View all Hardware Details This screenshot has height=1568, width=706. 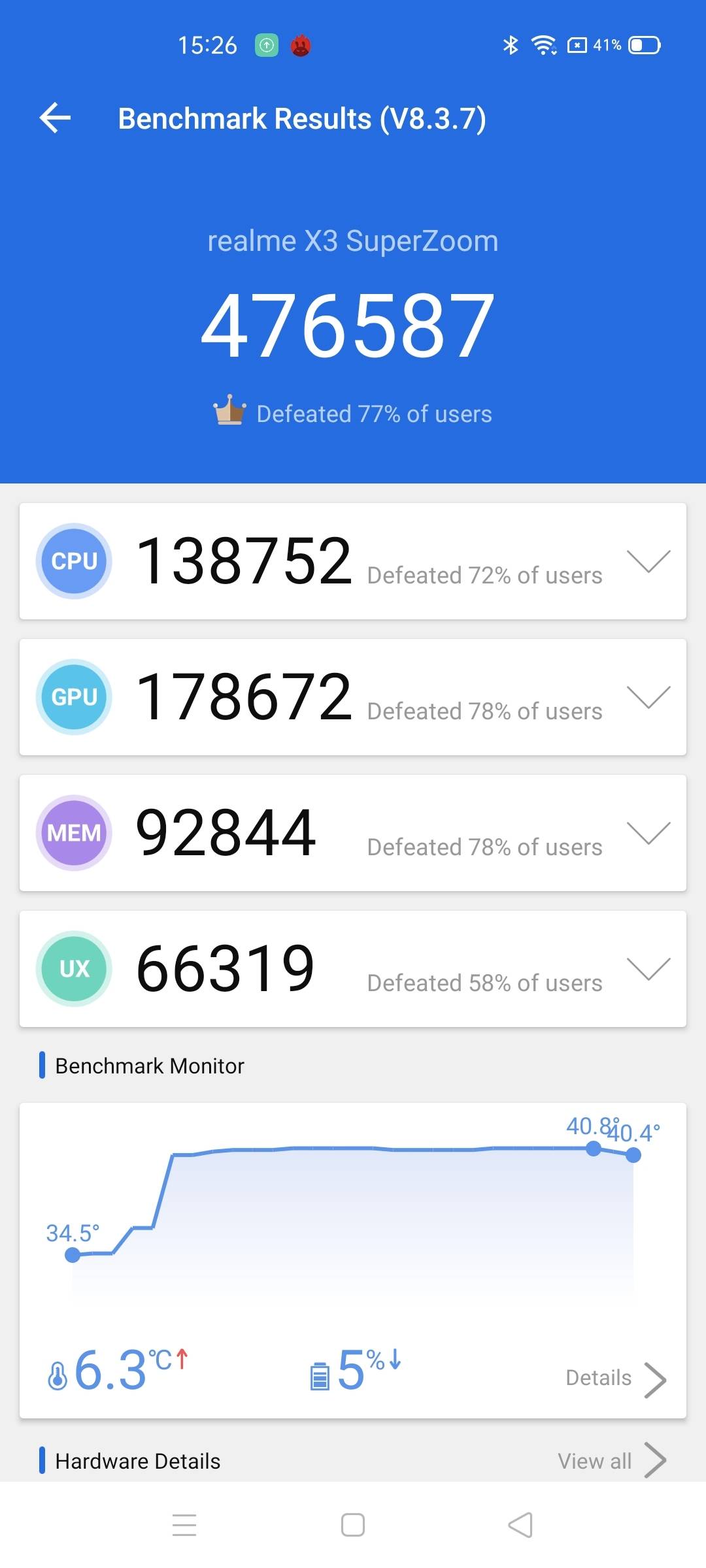click(611, 1460)
